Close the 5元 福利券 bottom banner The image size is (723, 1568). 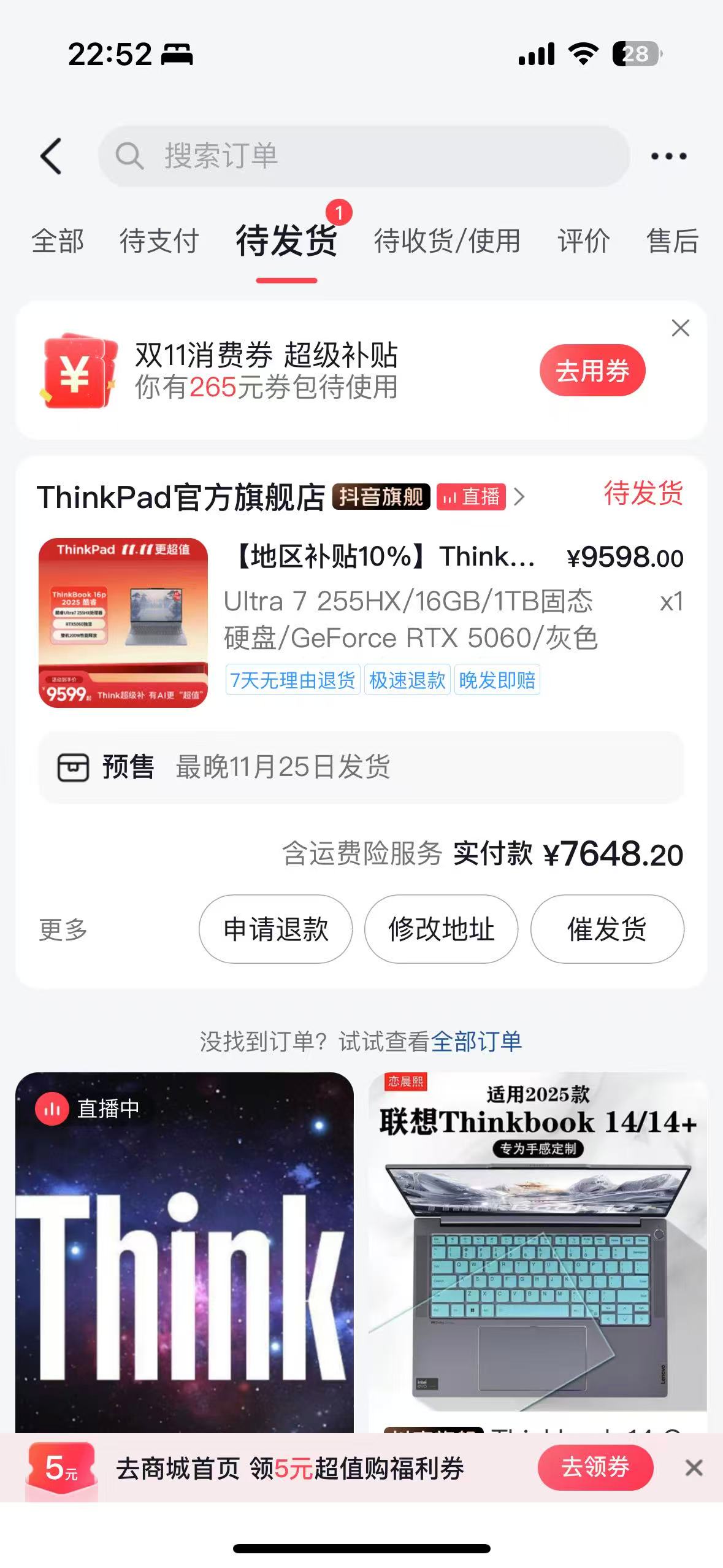[x=694, y=1468]
